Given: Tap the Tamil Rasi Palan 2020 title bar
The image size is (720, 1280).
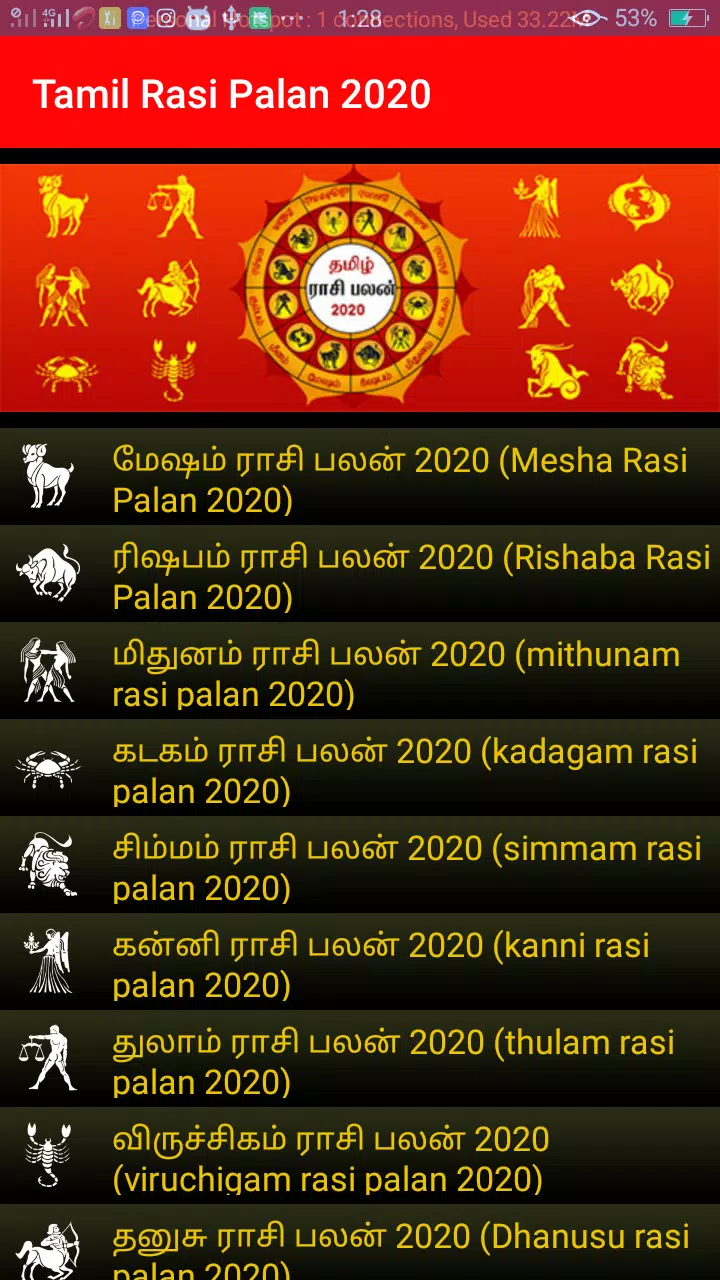Looking at the screenshot, I should 232,94.
